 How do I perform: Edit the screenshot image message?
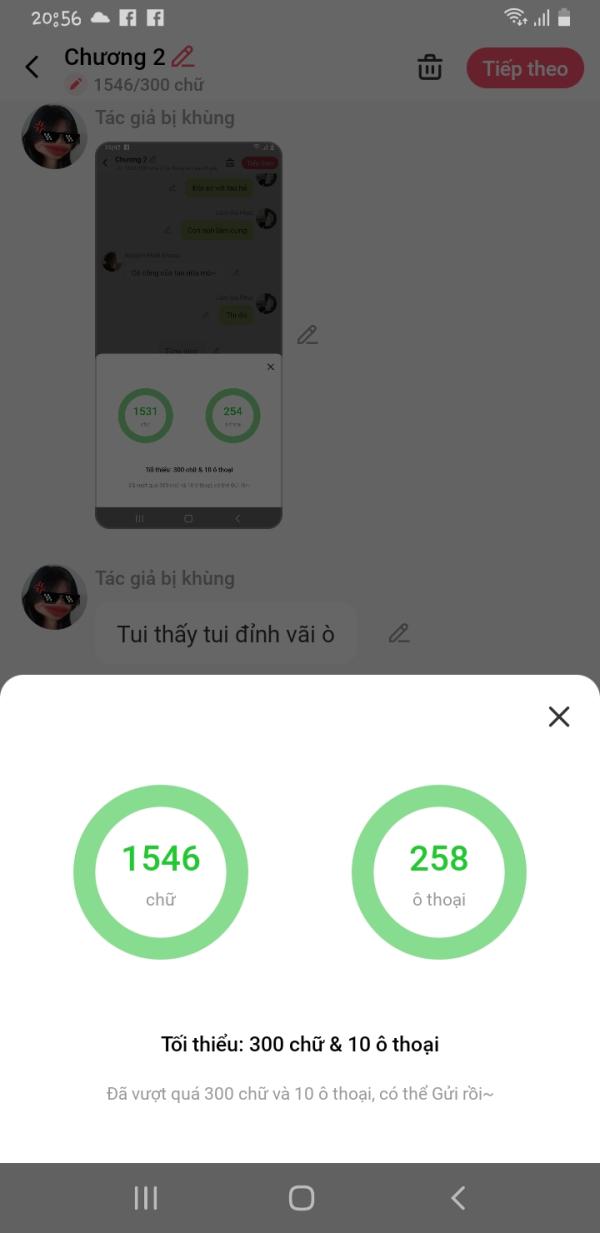(x=308, y=335)
